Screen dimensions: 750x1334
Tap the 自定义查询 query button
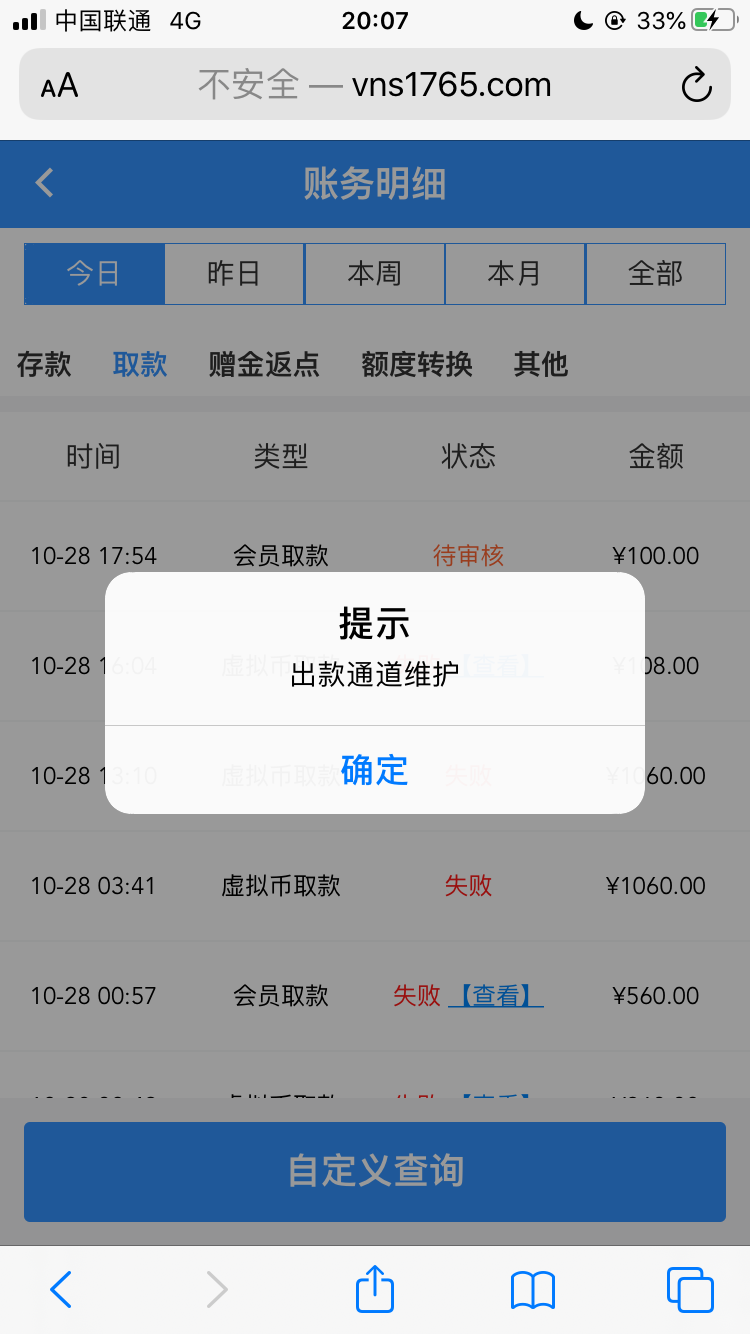click(x=374, y=1171)
